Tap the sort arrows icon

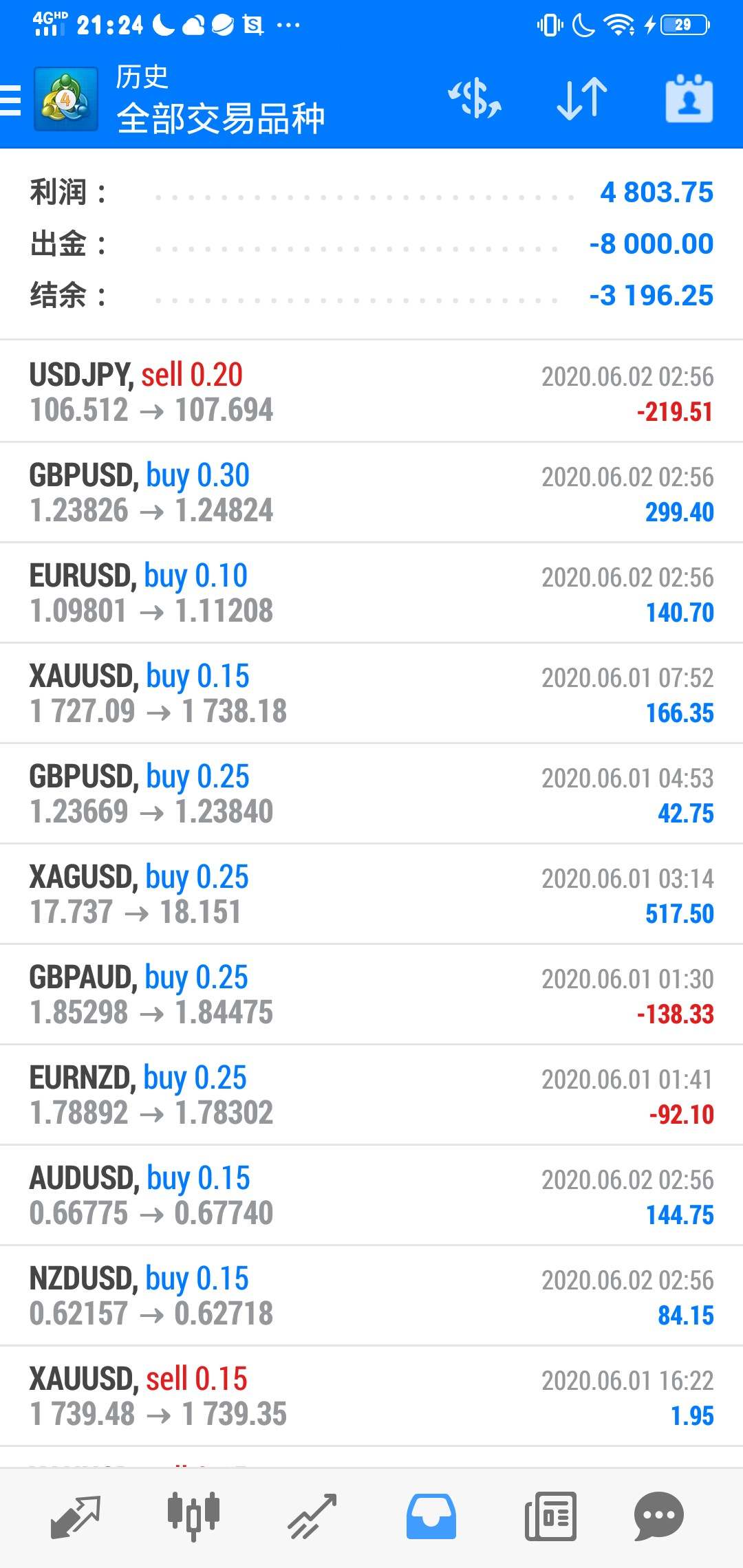tap(582, 98)
